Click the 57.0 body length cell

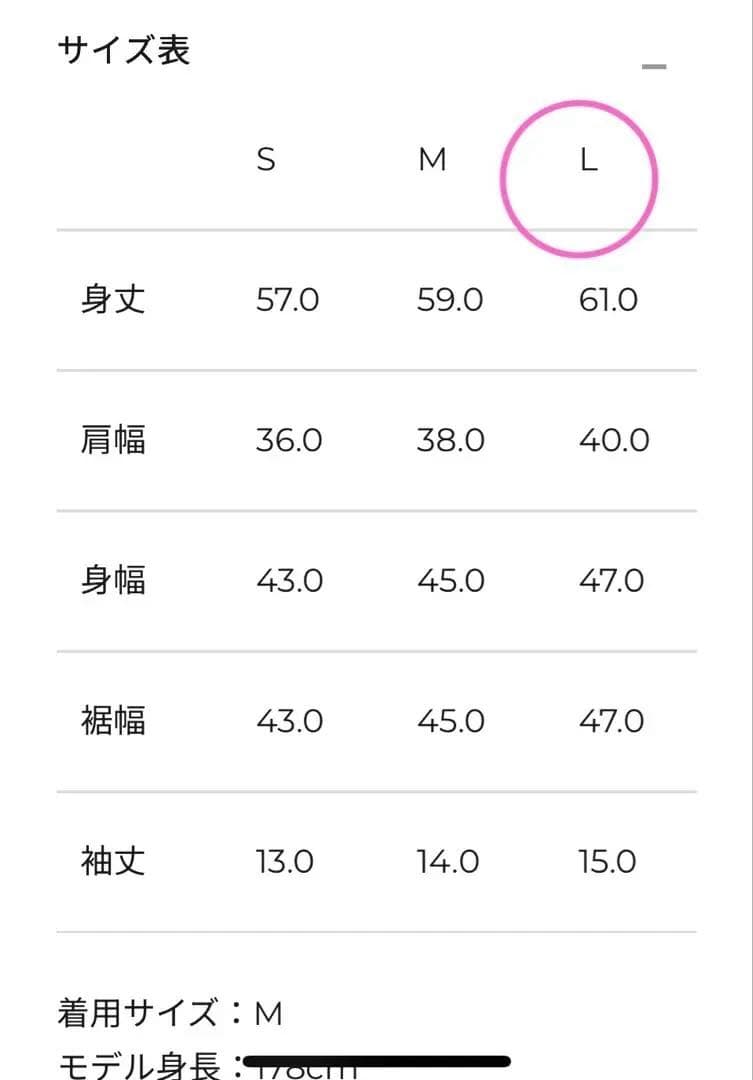click(x=287, y=299)
